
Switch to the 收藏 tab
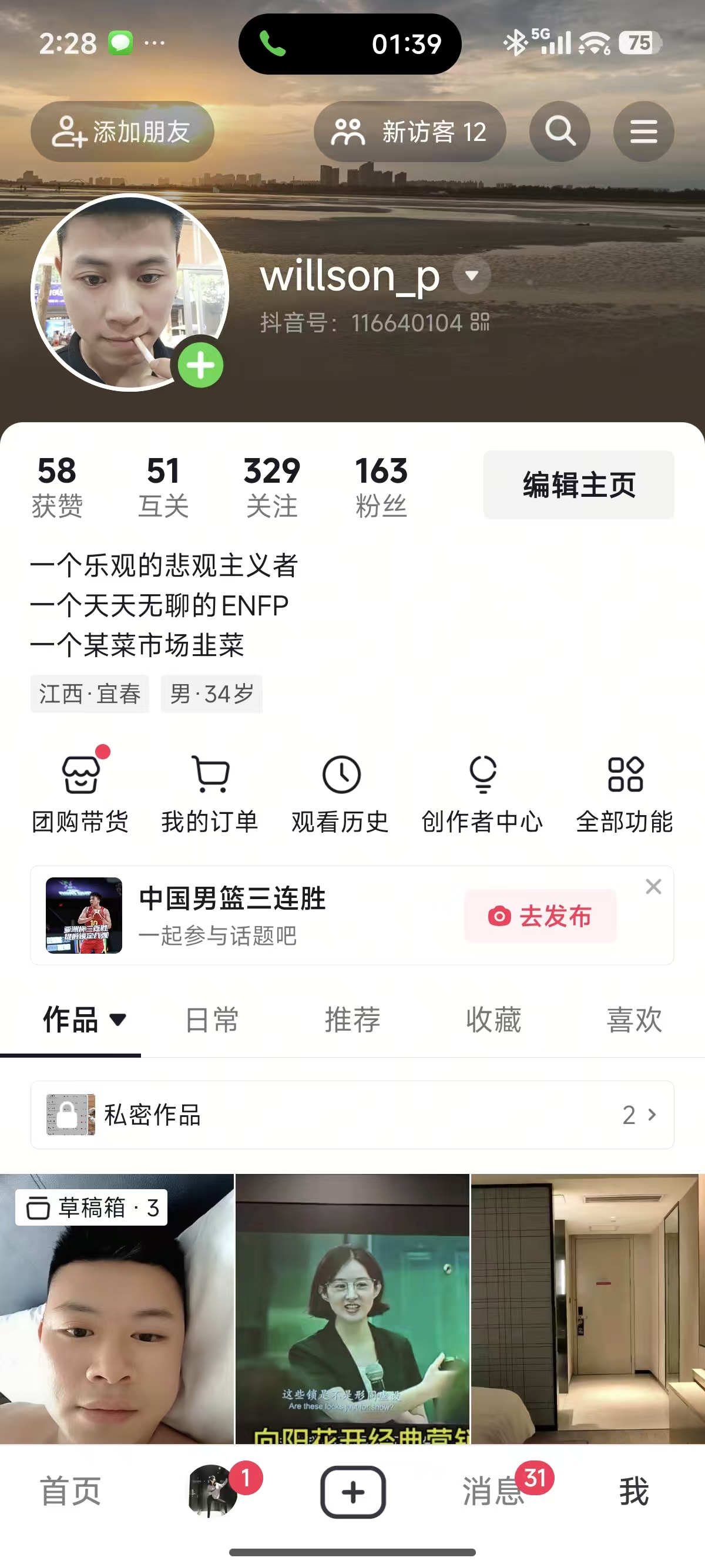493,1019
